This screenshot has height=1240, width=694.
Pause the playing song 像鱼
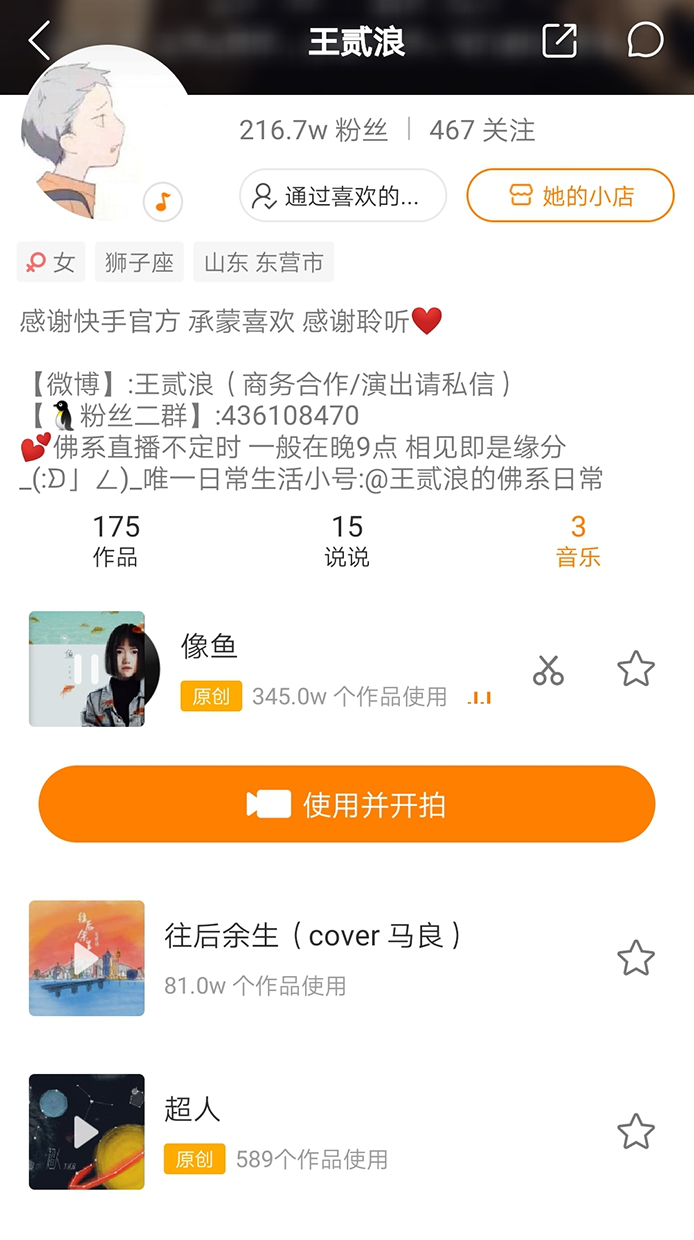(x=87, y=669)
